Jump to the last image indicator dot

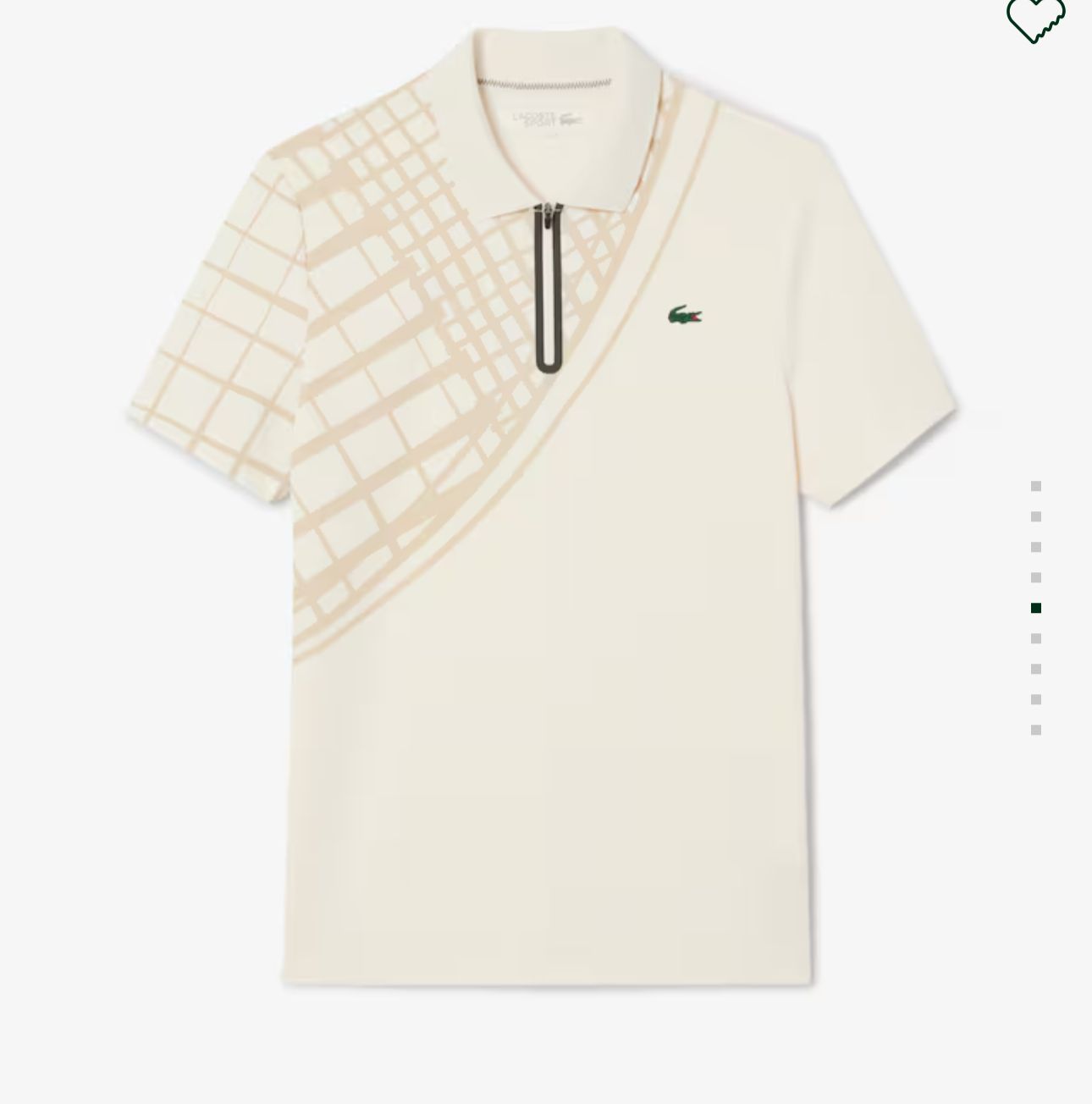(1035, 730)
